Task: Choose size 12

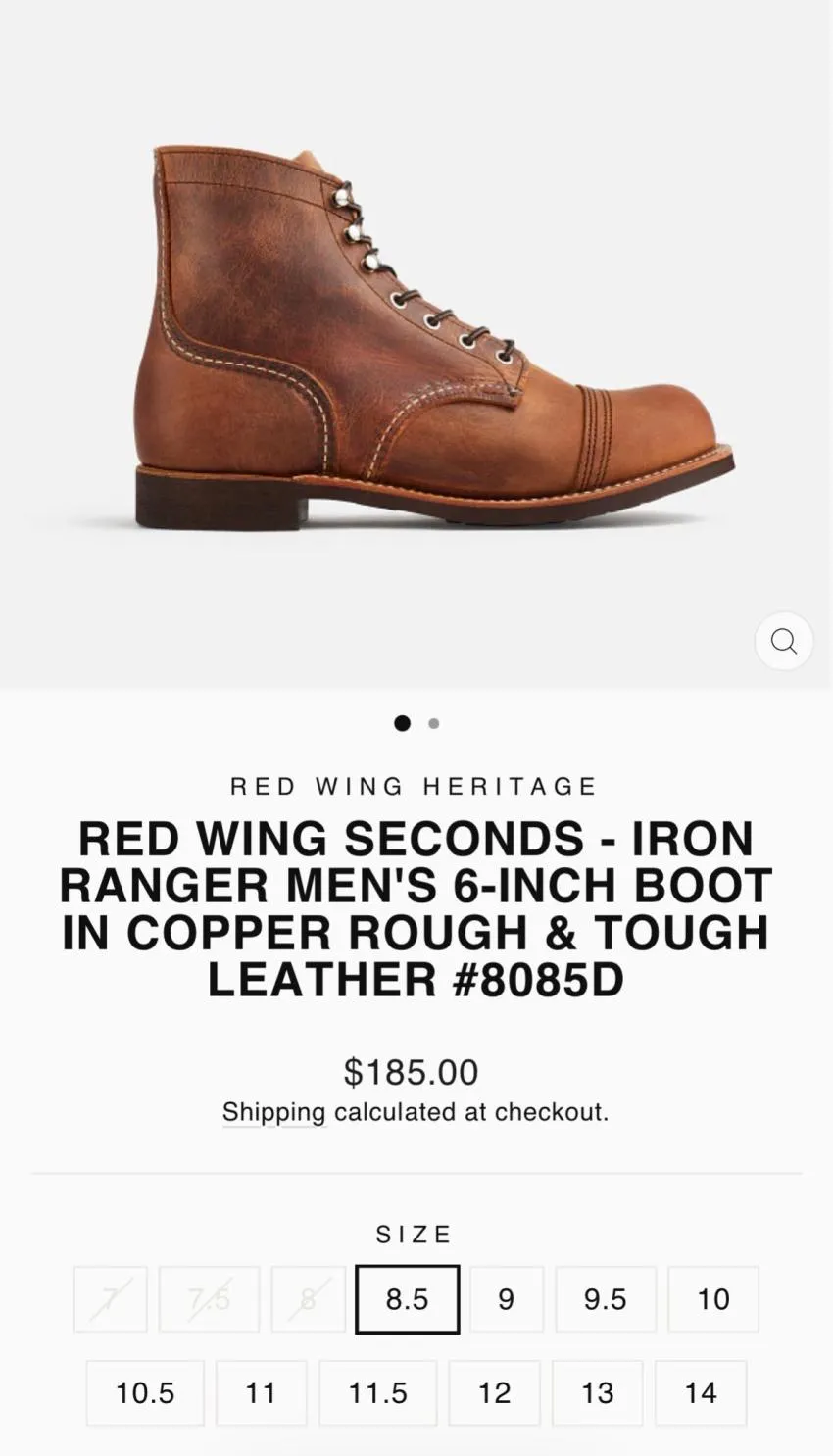Action: (494, 1392)
